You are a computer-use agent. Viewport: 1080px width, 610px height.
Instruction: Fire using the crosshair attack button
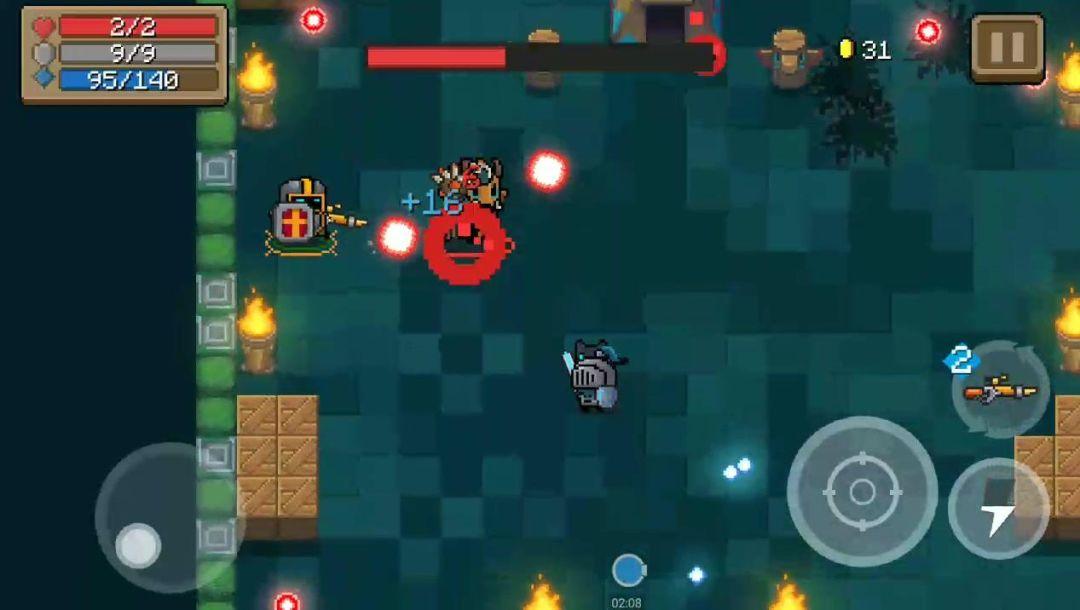point(862,491)
